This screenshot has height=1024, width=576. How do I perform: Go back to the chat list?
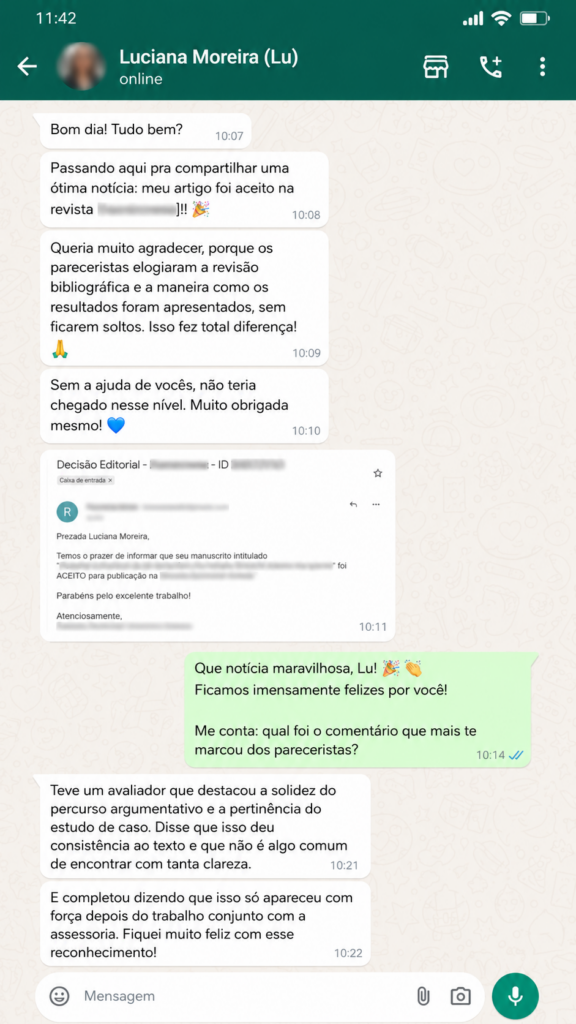pos(27,67)
